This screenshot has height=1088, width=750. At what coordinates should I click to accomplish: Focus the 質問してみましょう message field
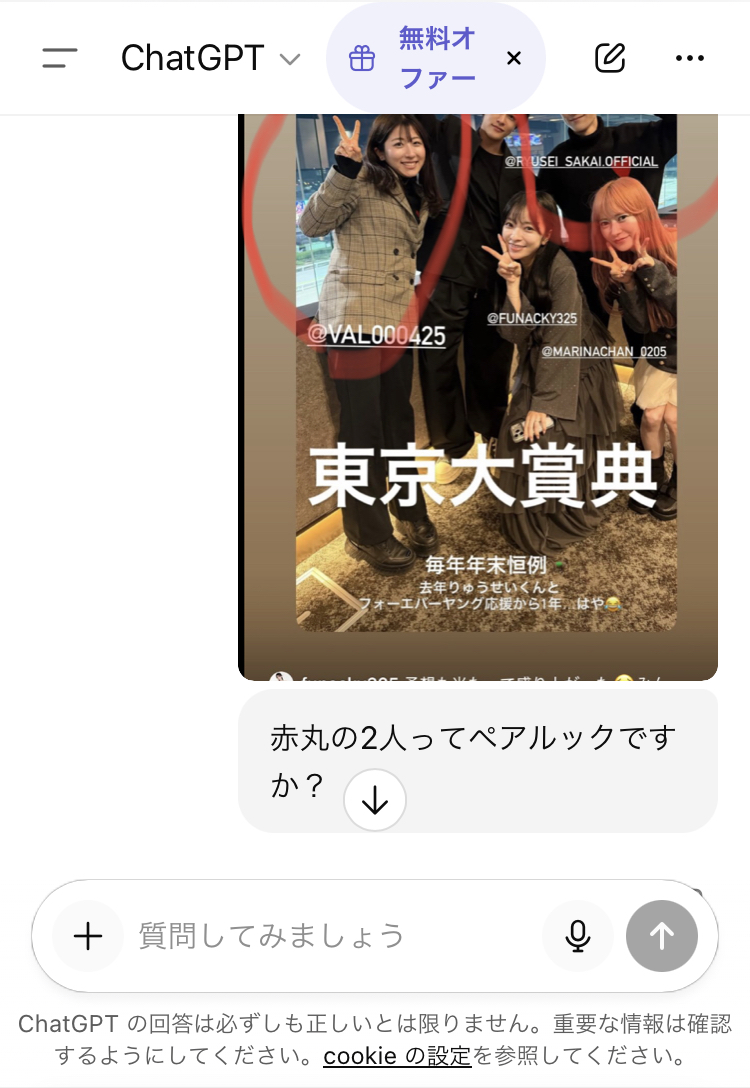click(330, 936)
